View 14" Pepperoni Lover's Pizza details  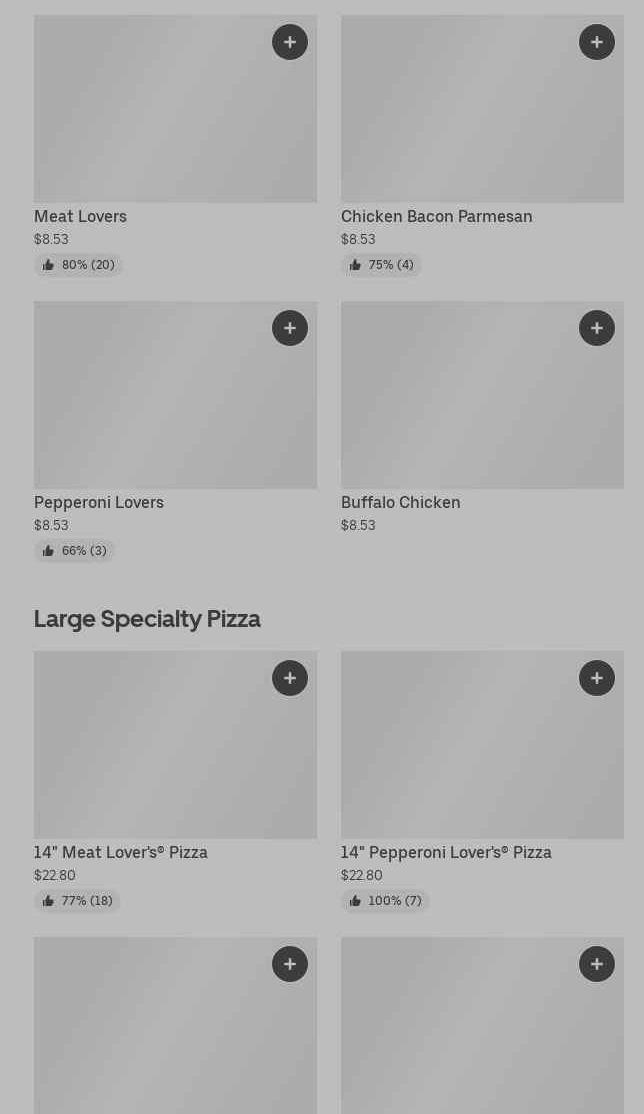point(460,755)
